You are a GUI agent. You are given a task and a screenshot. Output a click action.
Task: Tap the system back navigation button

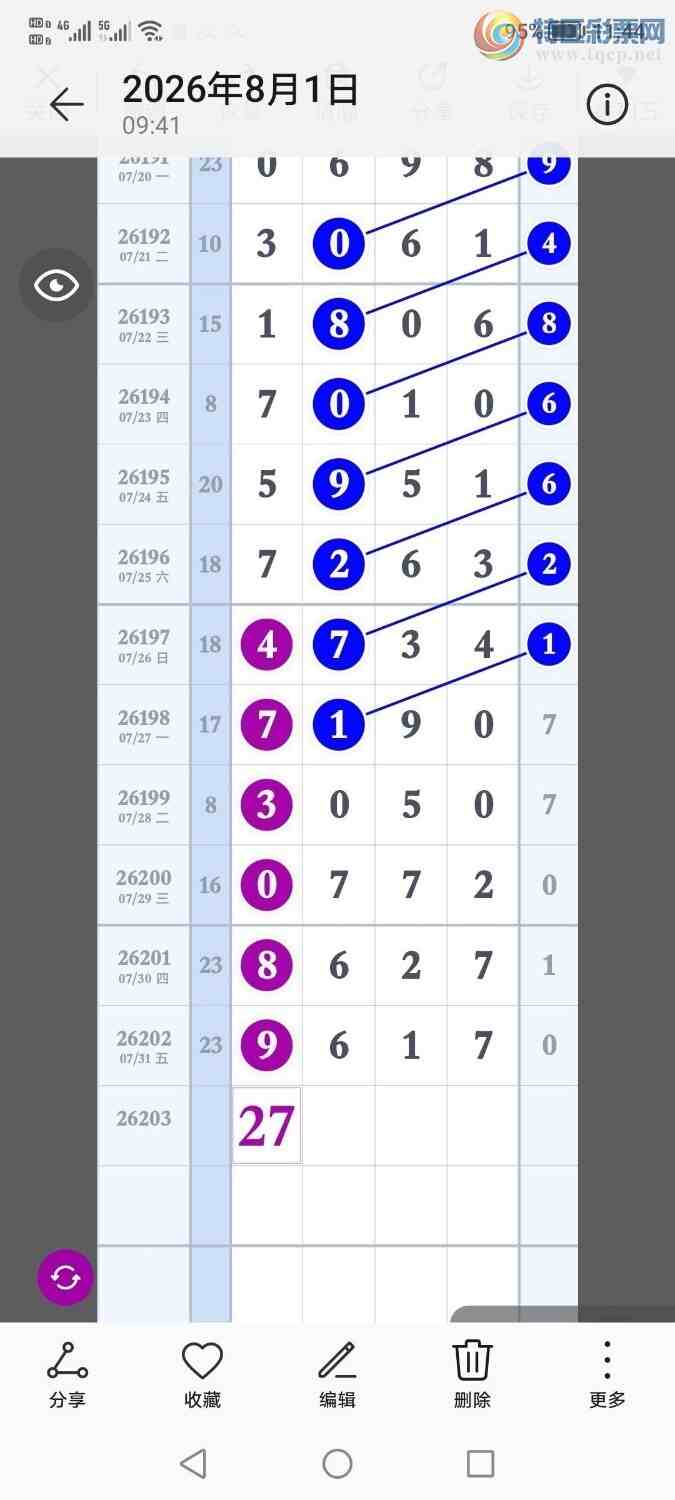194,1464
